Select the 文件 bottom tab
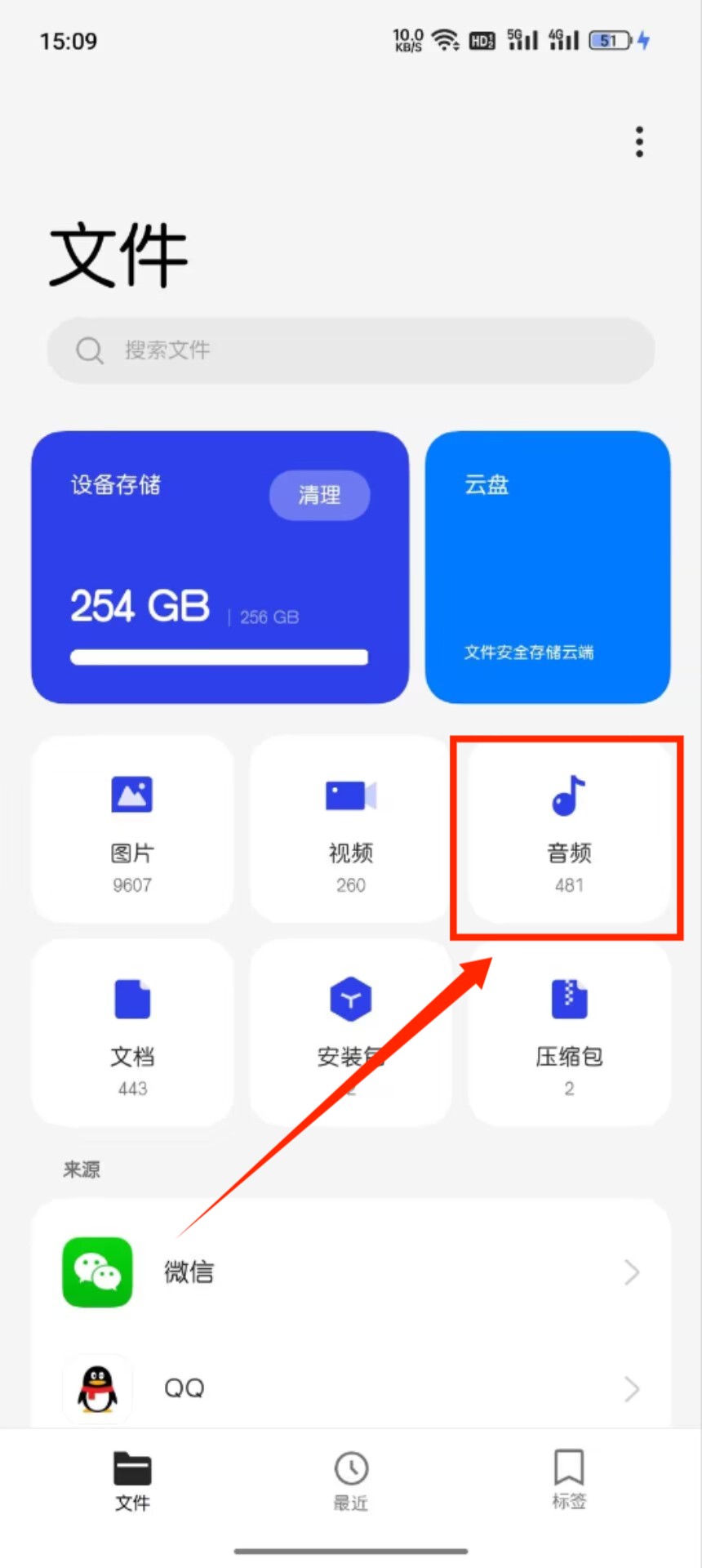Viewport: 702px width, 1568px height. coord(132,1481)
